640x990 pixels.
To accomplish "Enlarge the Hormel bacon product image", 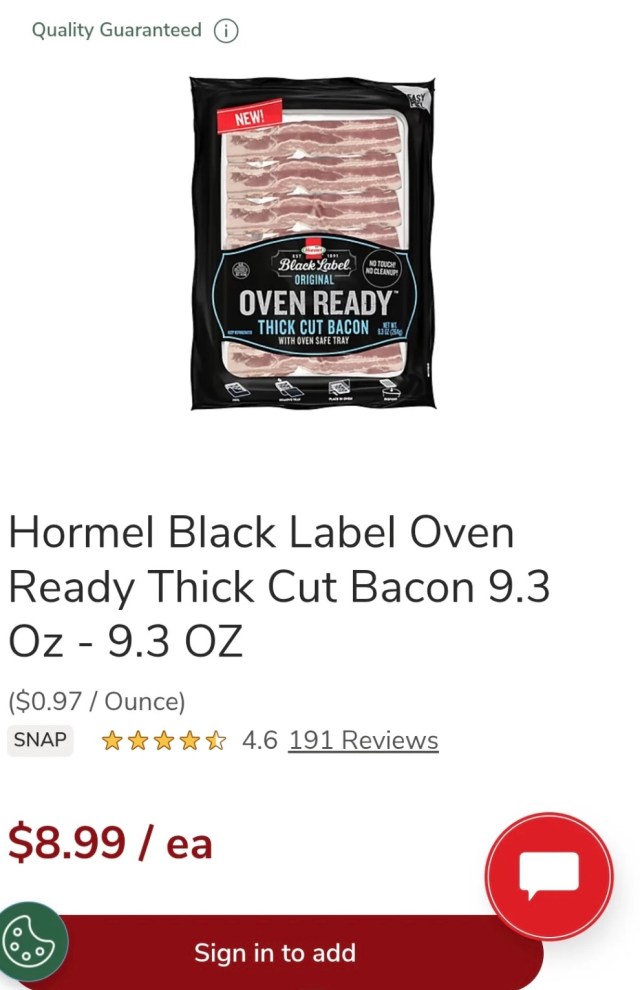I will (x=312, y=241).
